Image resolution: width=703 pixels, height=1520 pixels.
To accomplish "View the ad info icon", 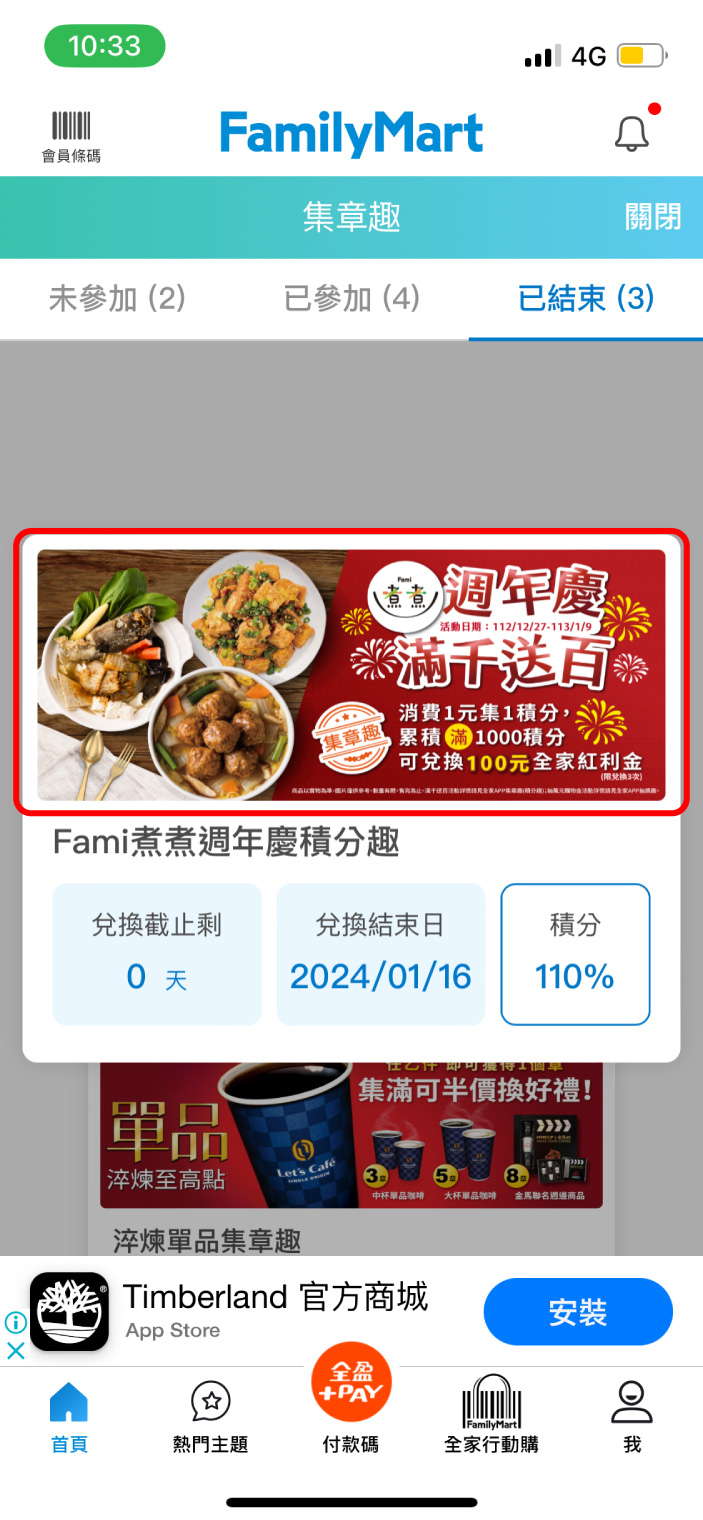I will [x=16, y=1322].
